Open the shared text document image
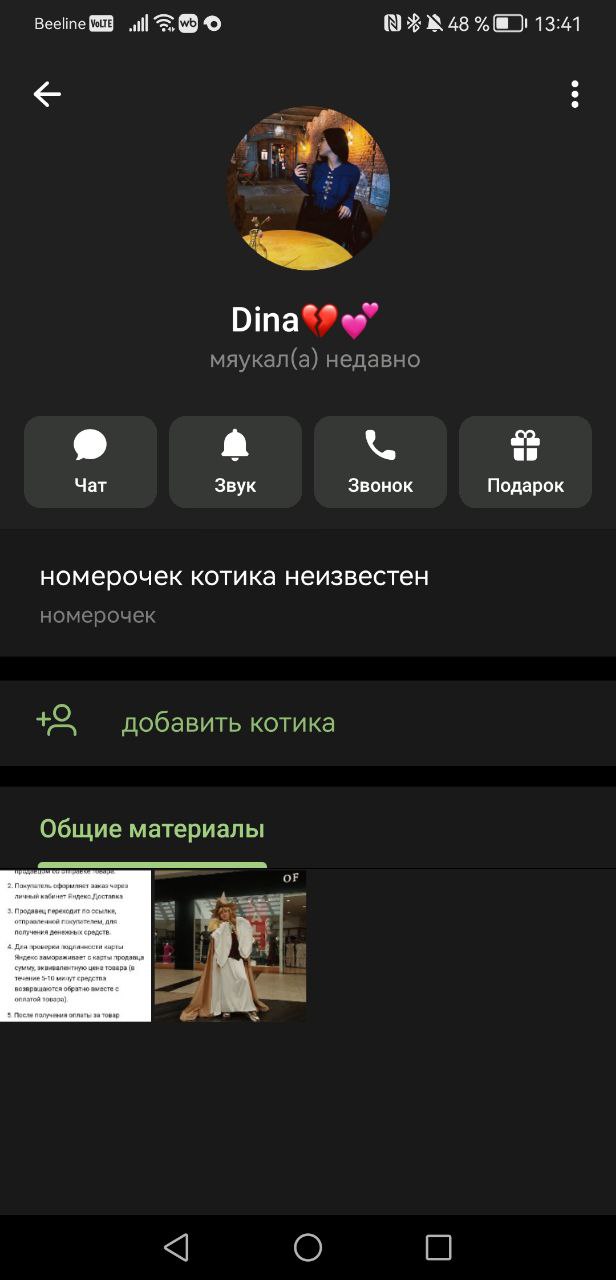Image resolution: width=616 pixels, height=1280 pixels. 75,945
